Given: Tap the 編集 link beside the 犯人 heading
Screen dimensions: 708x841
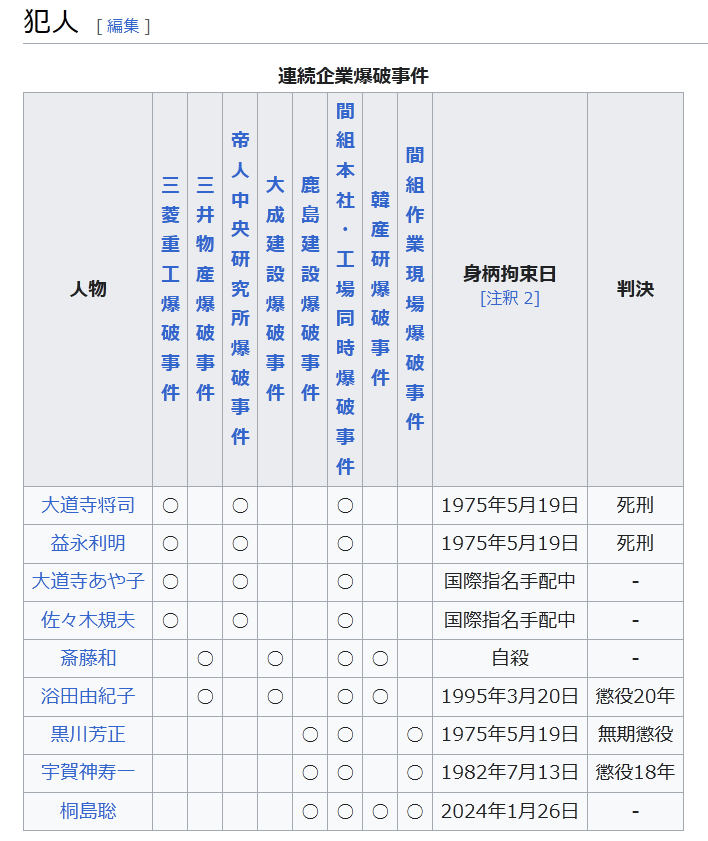Looking at the screenshot, I should coord(123,26).
